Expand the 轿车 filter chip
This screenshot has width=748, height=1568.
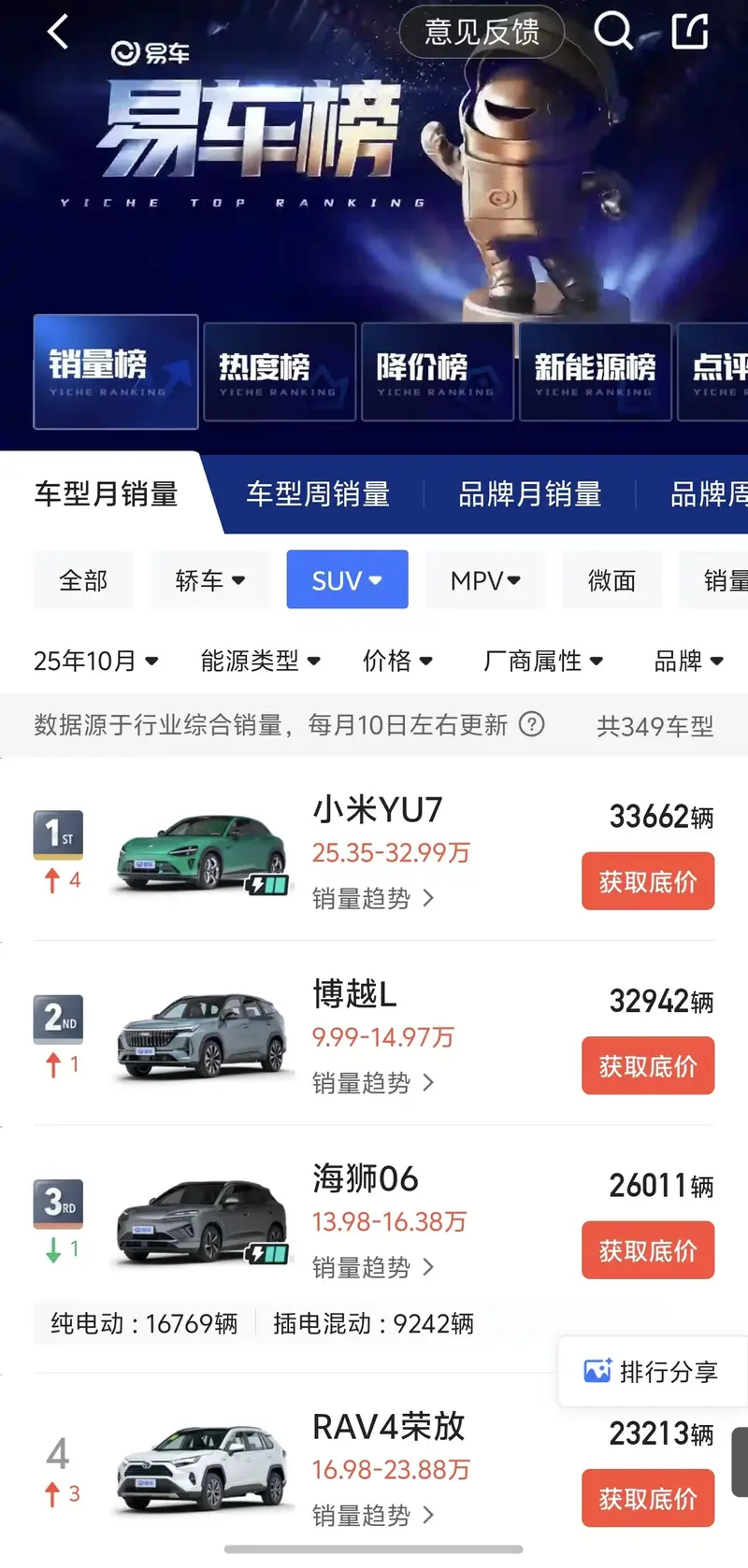[209, 580]
